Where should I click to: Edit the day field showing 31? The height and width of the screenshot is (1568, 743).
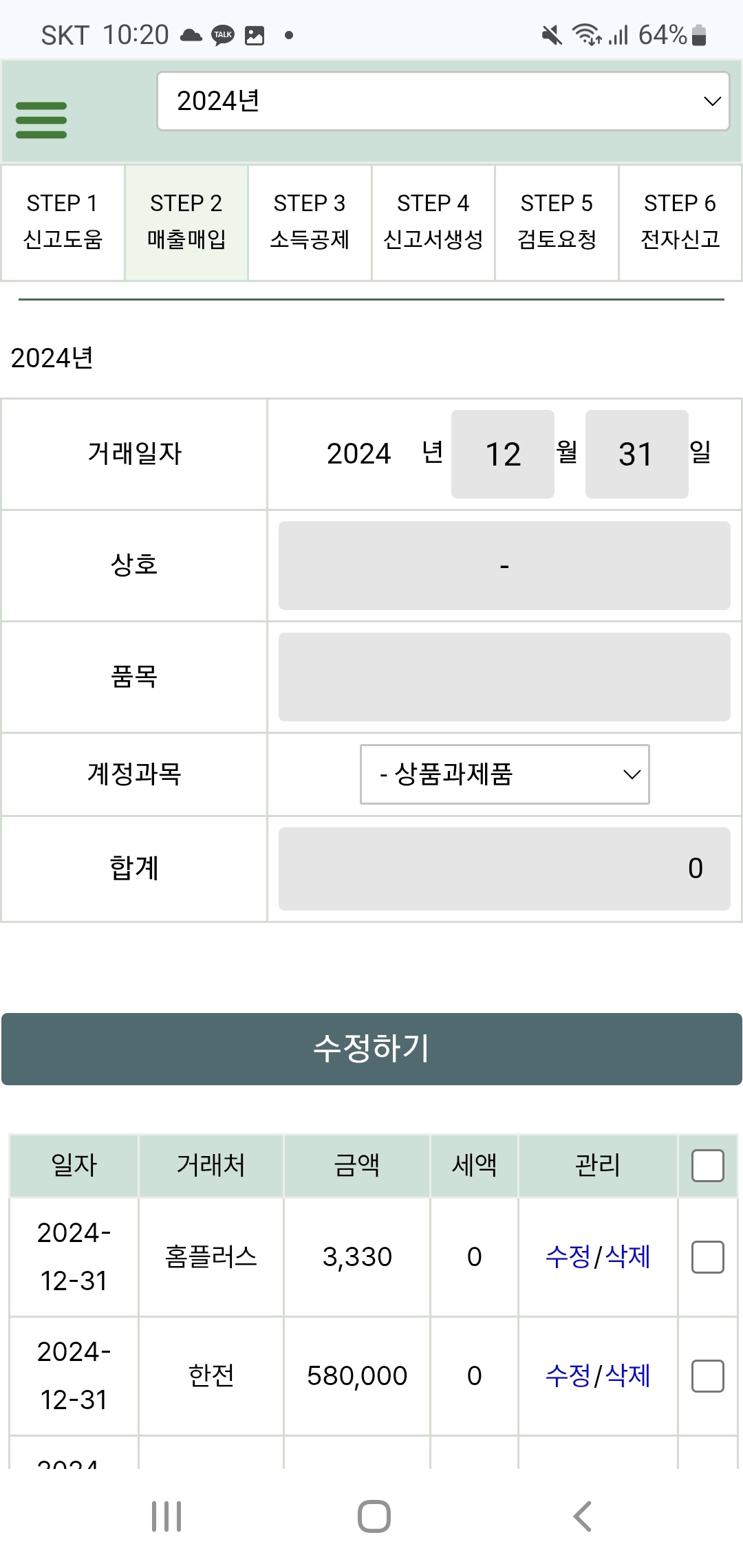[637, 454]
